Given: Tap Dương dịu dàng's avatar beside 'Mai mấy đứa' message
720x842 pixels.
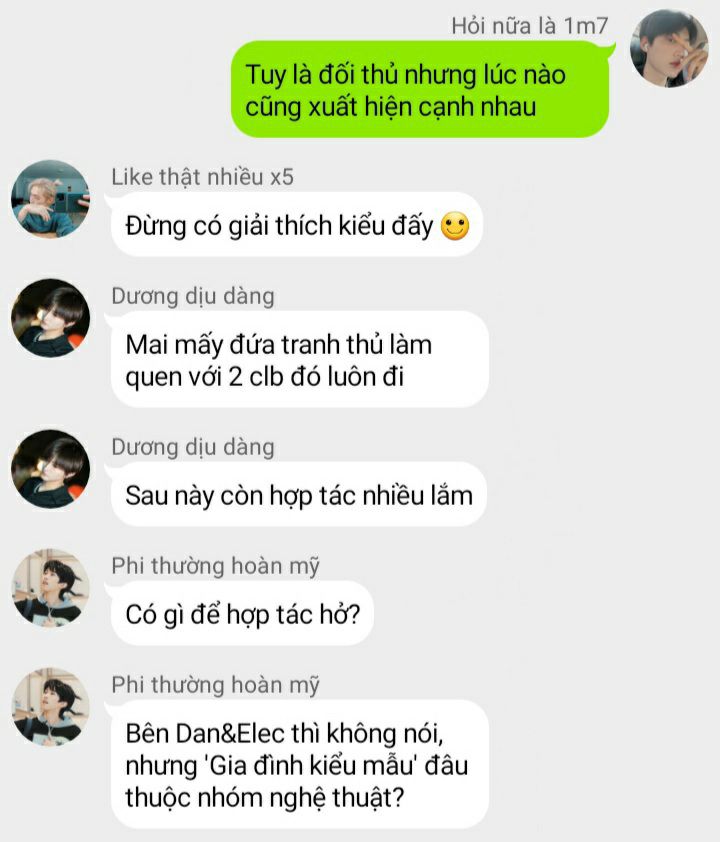Looking at the screenshot, I should pos(50,318).
